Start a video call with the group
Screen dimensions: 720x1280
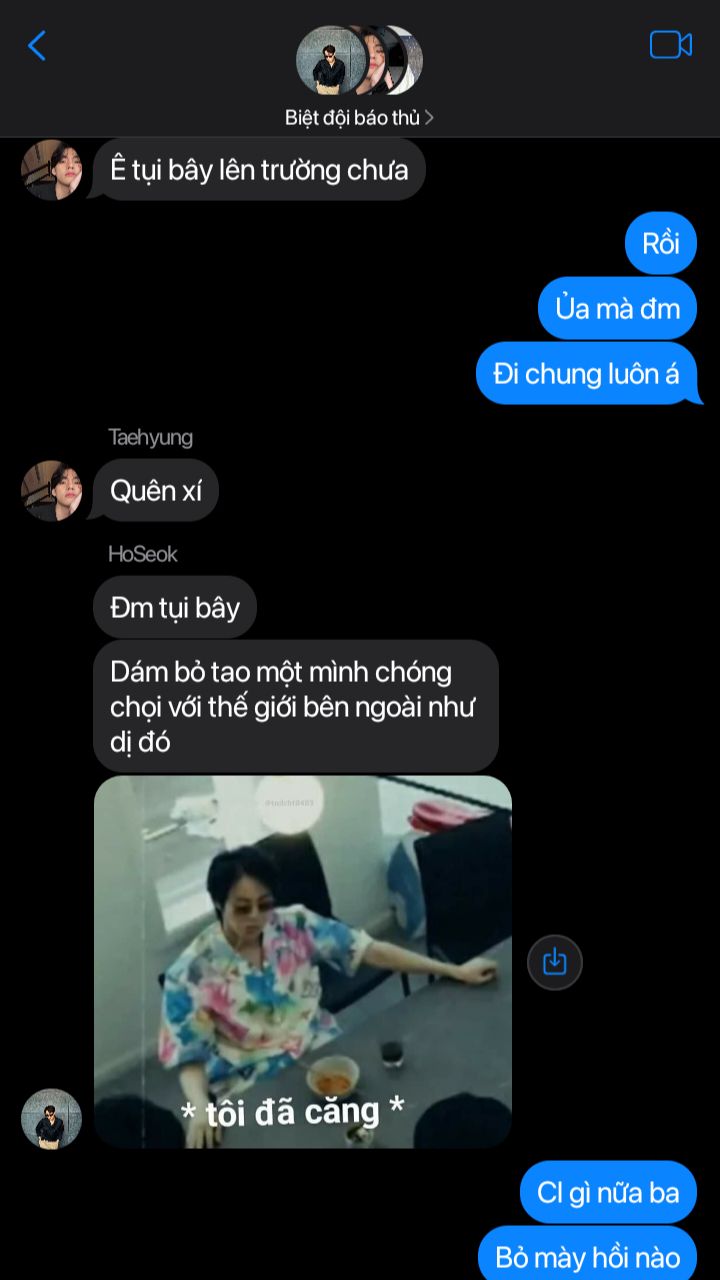(671, 45)
